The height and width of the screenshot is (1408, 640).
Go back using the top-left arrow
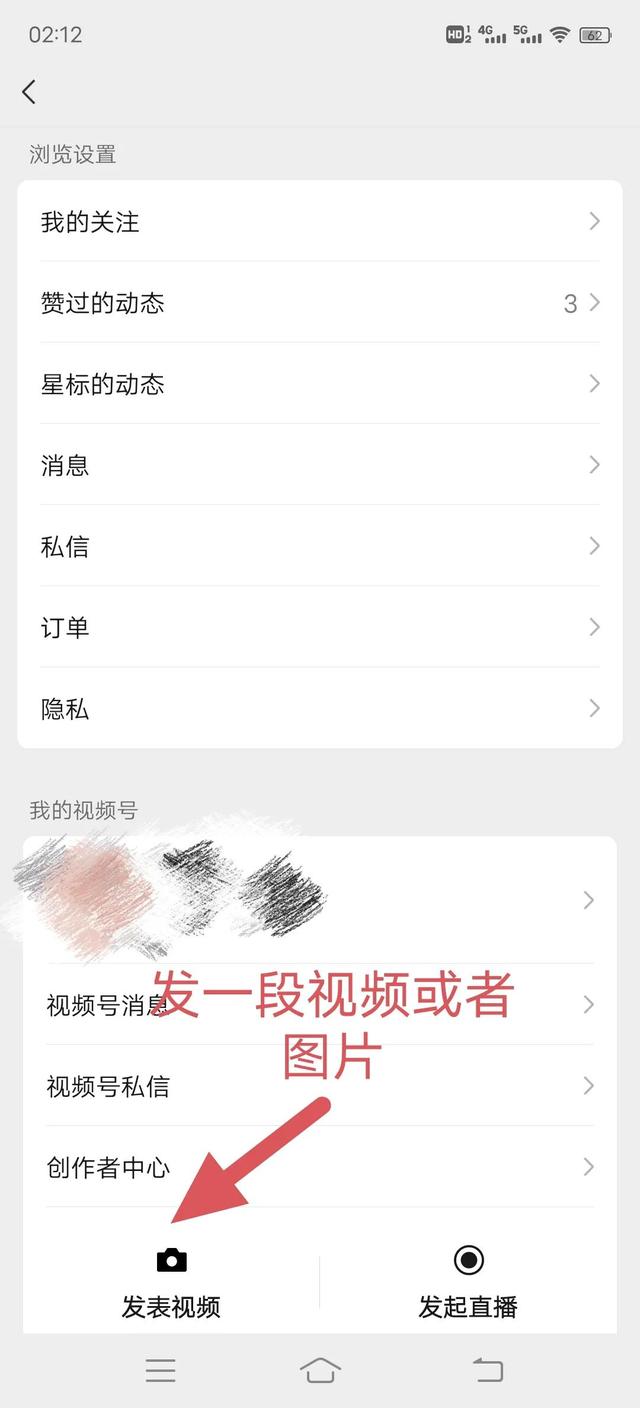click(29, 92)
